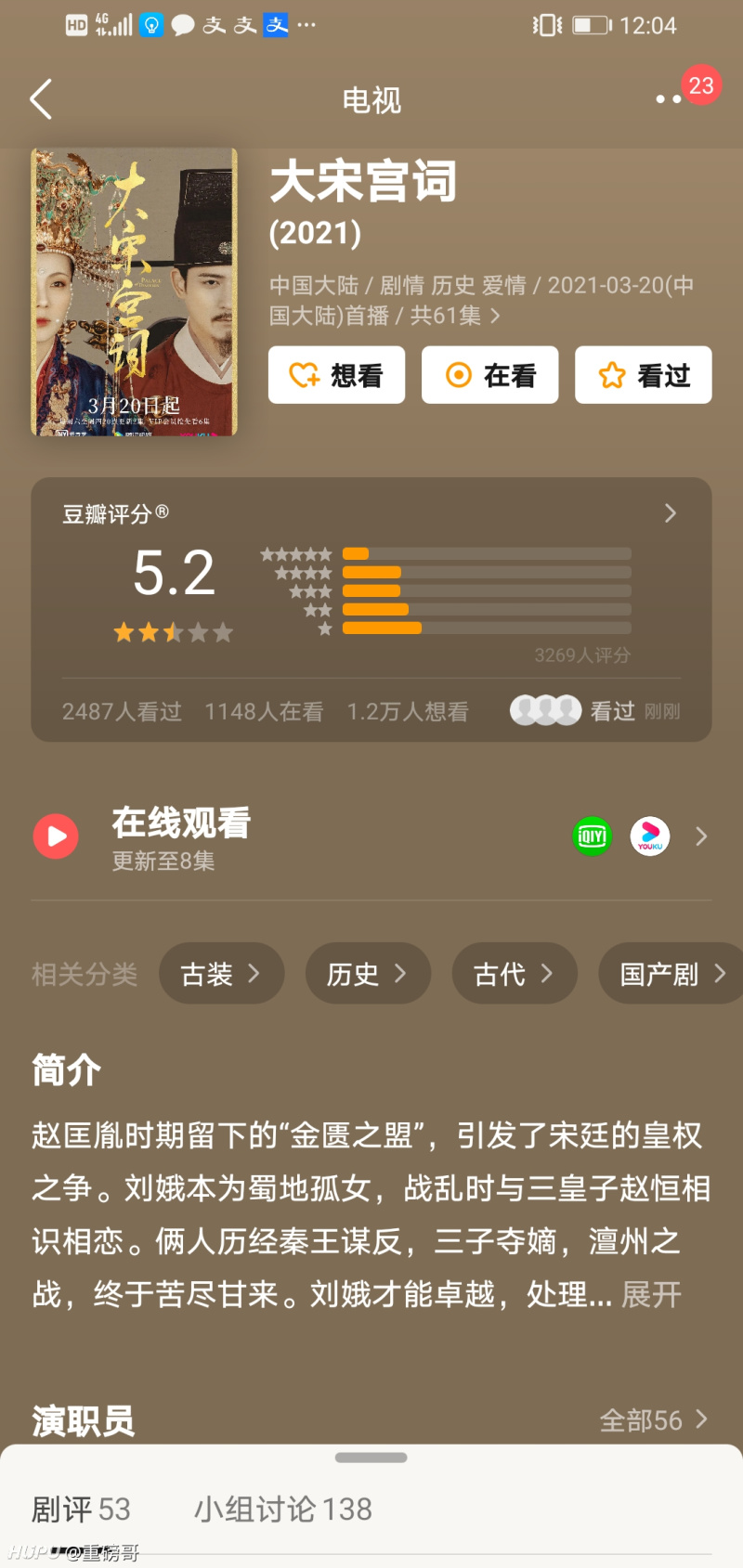Image resolution: width=743 pixels, height=1568 pixels.
Task: Tap 展开 to expand the synopsis
Action: [651, 1293]
